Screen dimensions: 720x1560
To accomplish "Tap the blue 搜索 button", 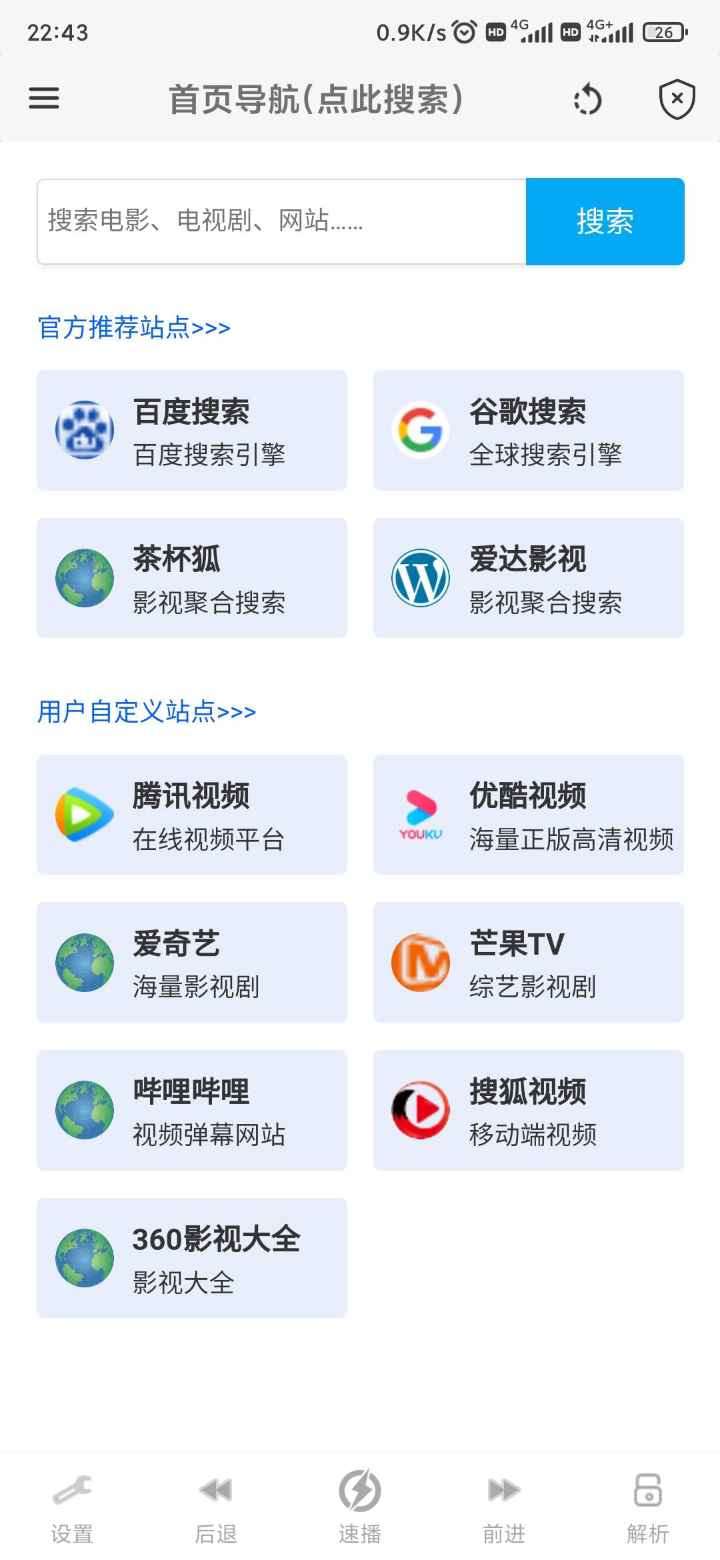I will [605, 221].
